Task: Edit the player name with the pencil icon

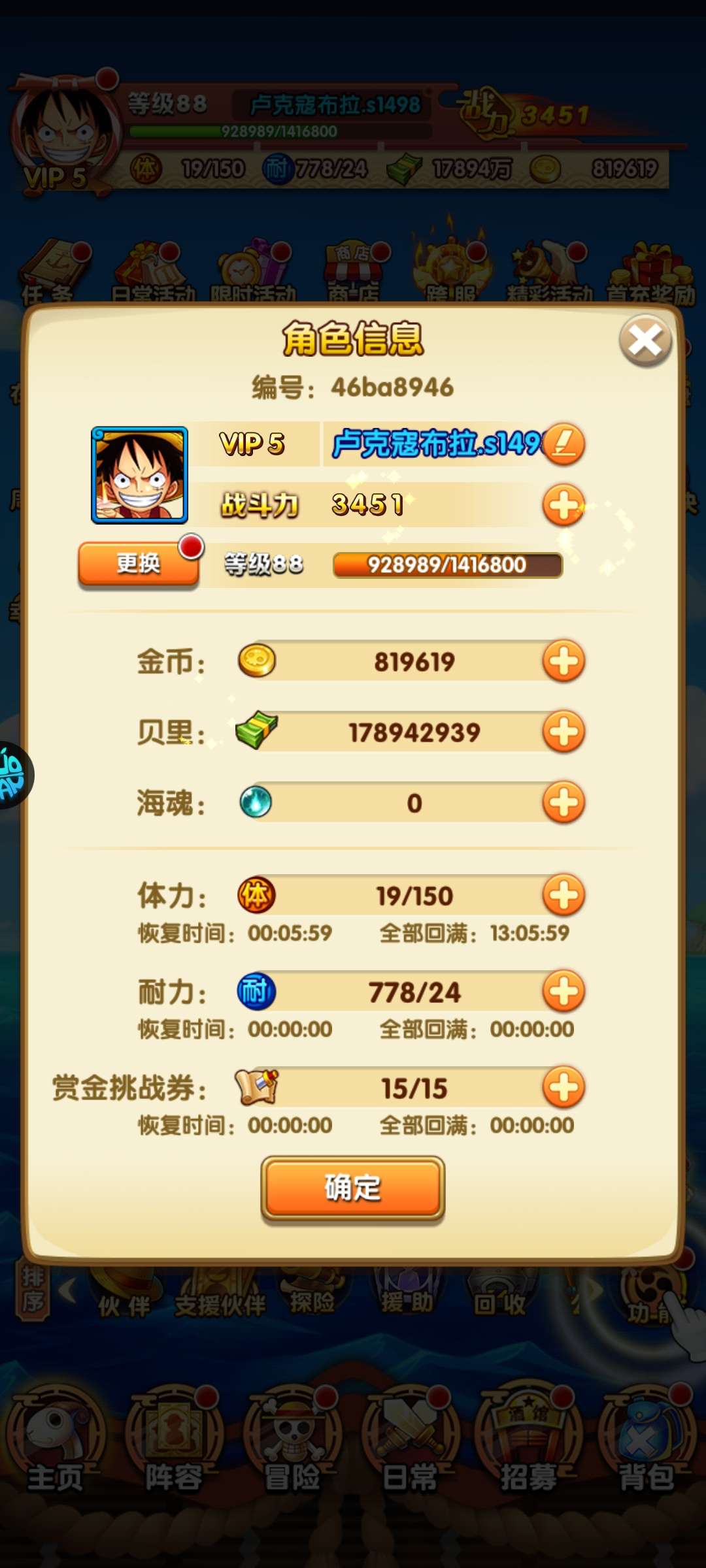Action: click(563, 444)
